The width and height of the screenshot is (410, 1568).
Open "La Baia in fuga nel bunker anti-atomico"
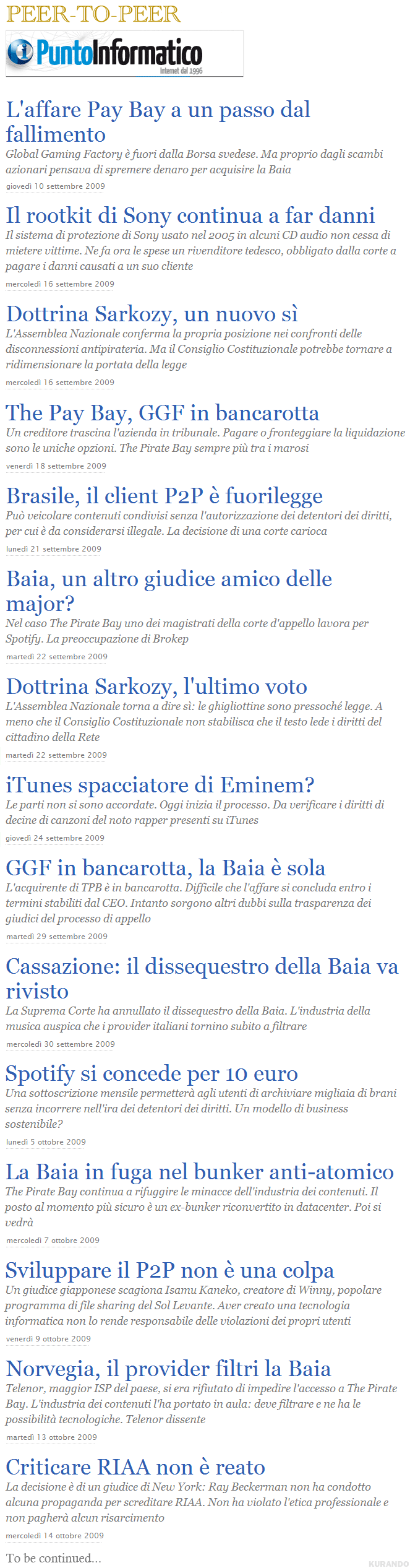(199, 1172)
